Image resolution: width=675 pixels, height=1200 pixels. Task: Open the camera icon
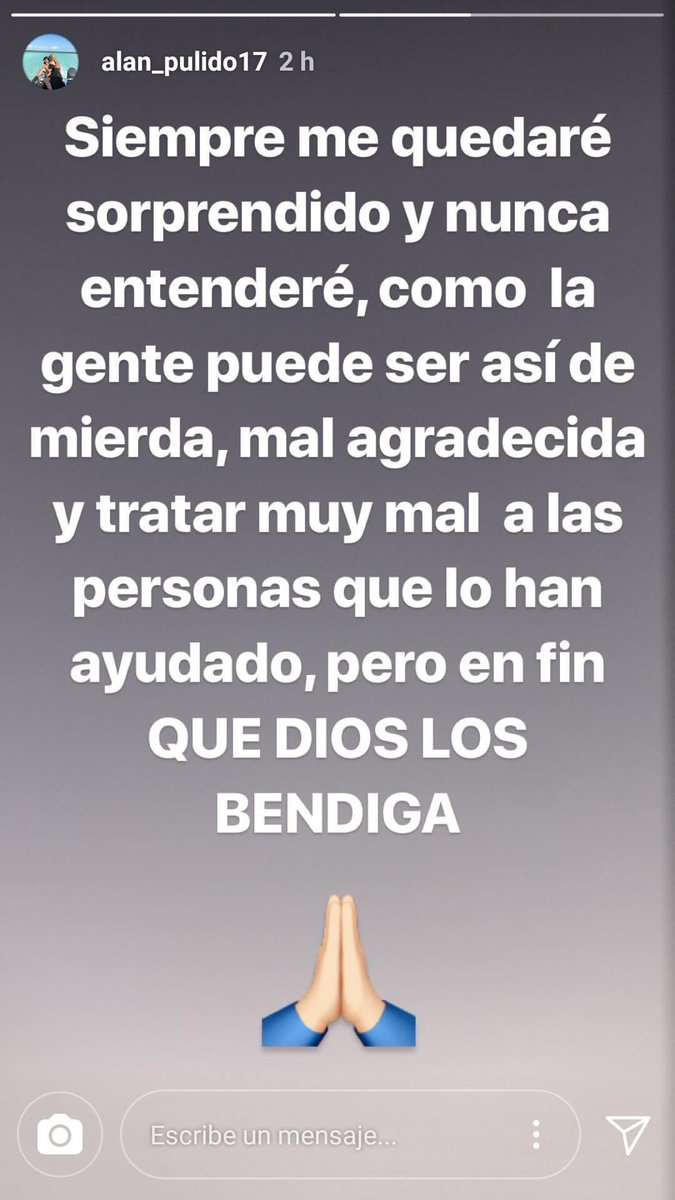point(59,1135)
